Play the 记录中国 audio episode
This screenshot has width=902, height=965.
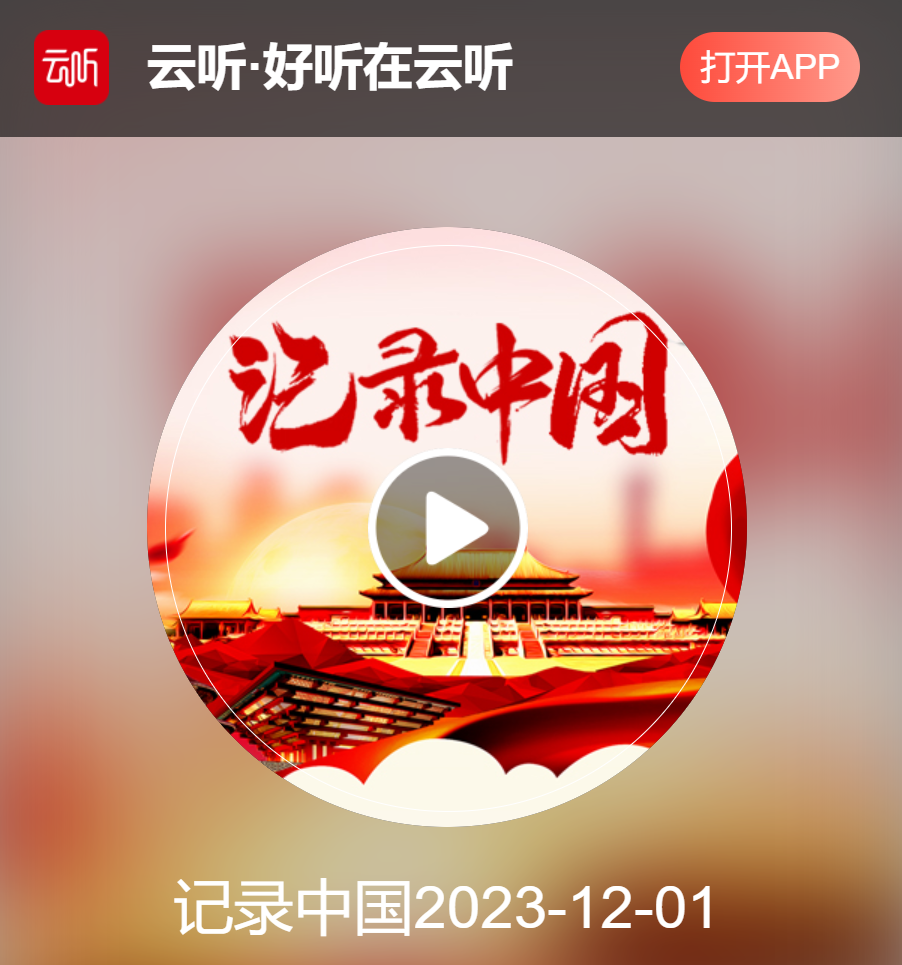point(448,528)
